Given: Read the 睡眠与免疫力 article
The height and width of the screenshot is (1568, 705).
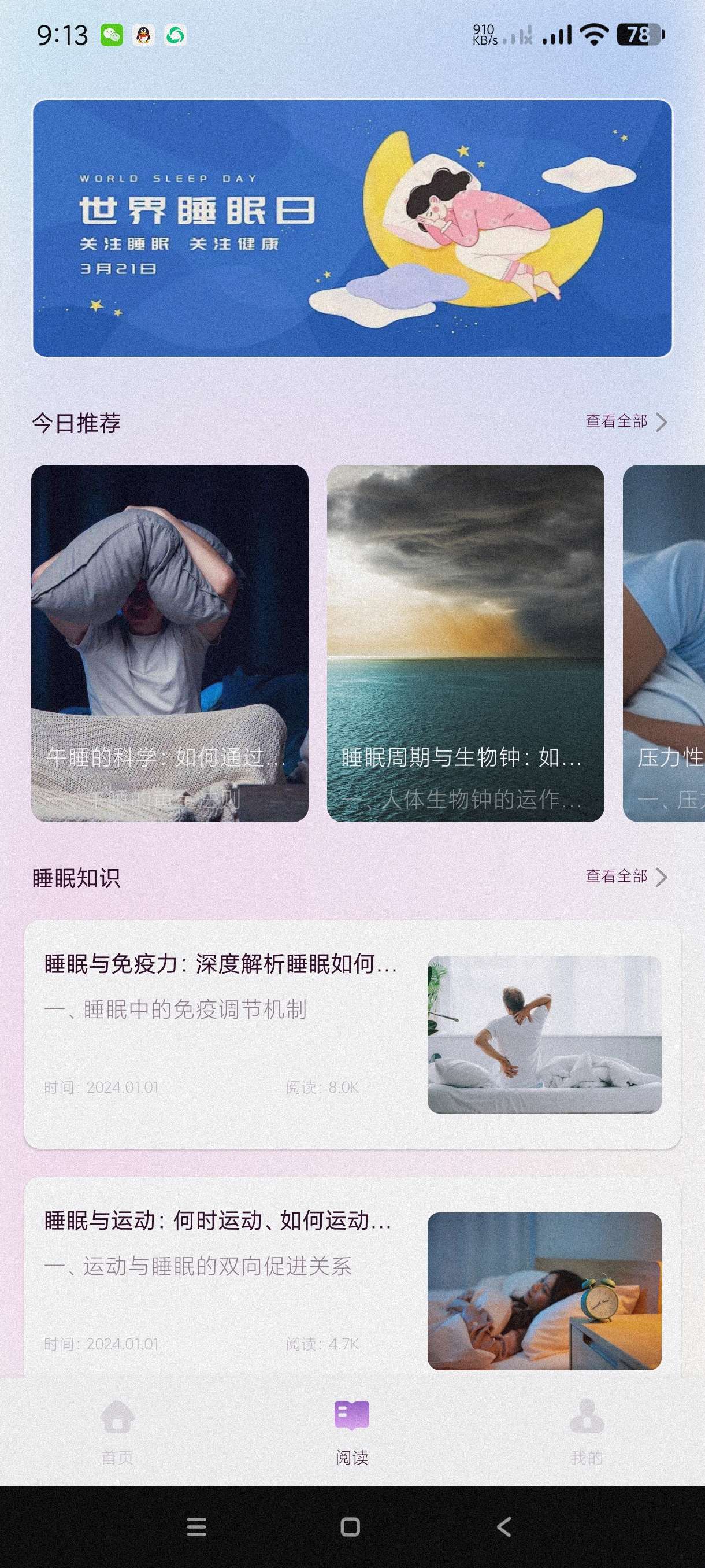Looking at the screenshot, I should pos(352,1034).
